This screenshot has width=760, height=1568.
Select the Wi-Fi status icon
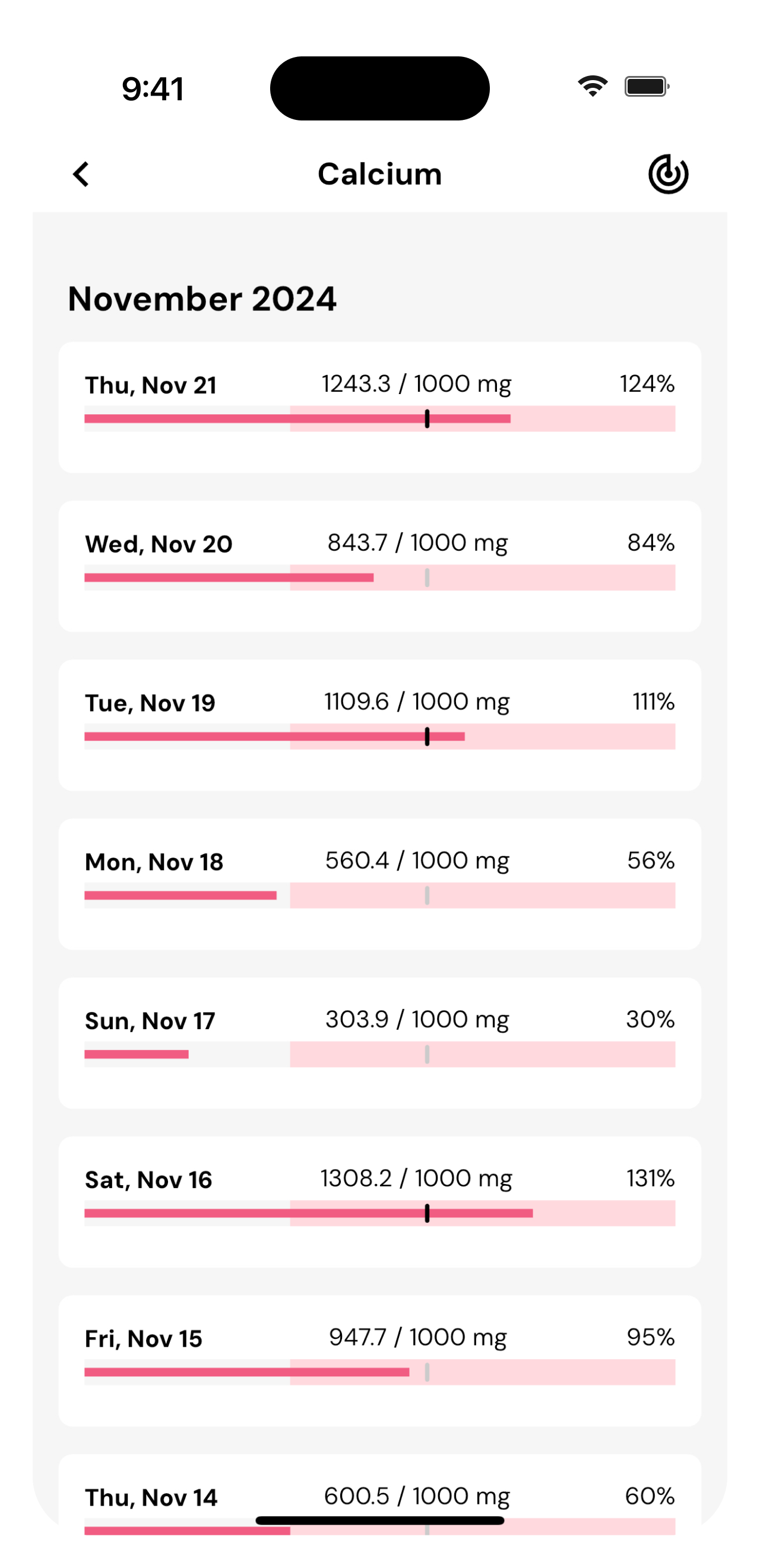[591, 87]
